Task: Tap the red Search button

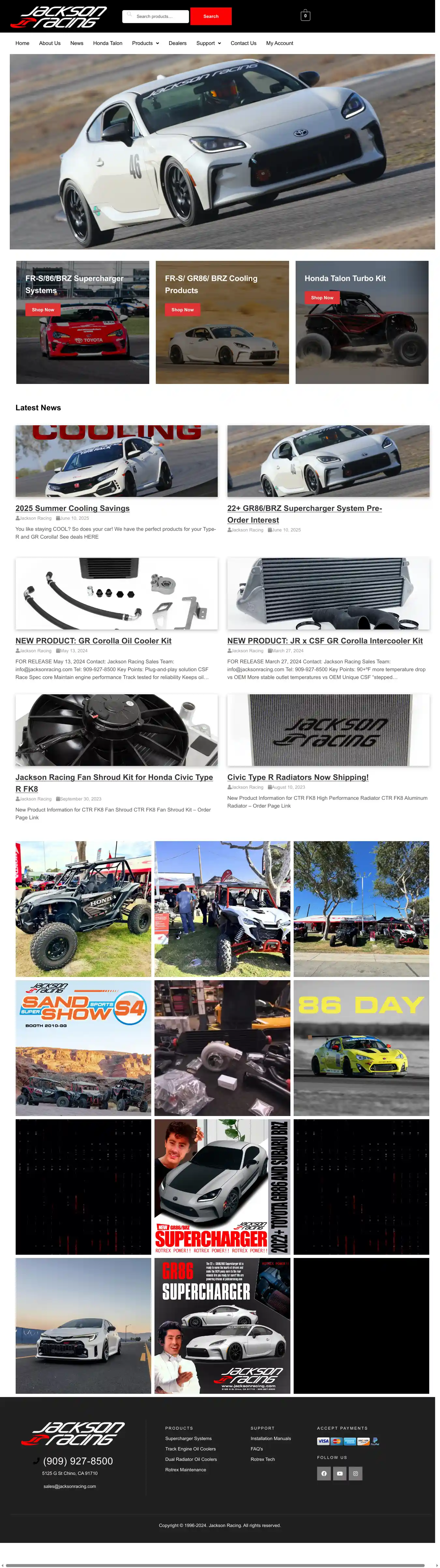Action: (210, 16)
